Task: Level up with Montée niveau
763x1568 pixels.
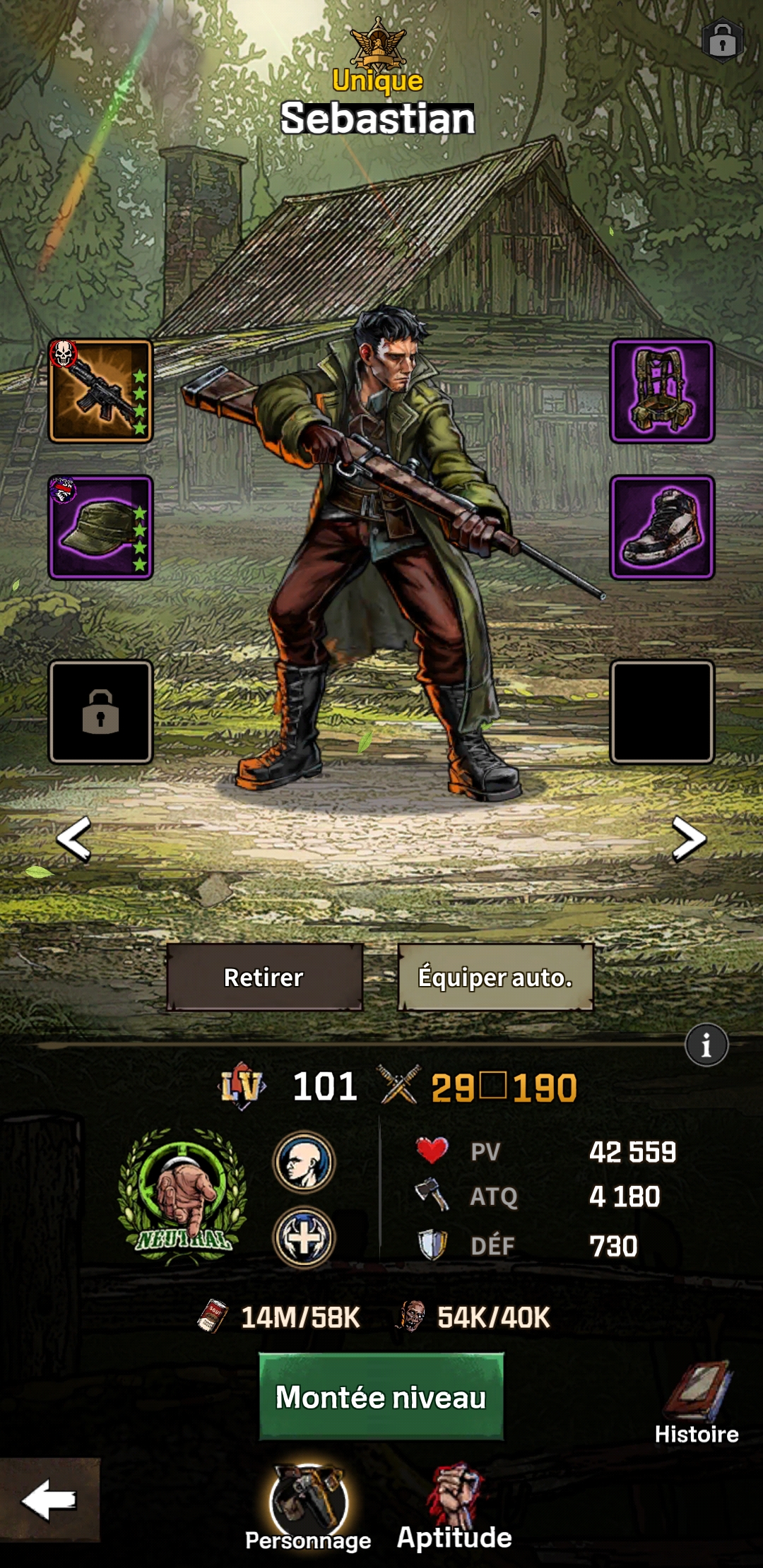Action: 381,1396
